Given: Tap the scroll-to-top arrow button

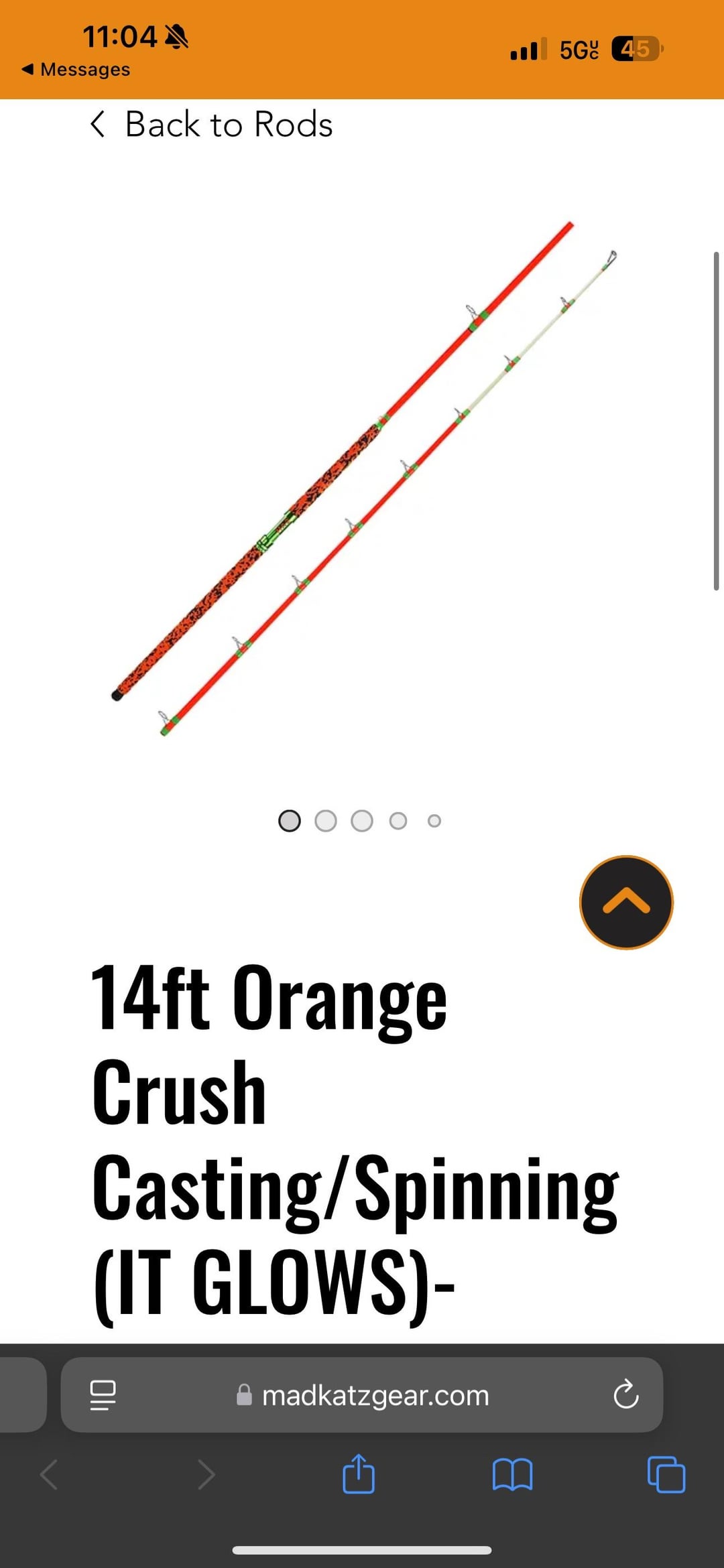Looking at the screenshot, I should tap(625, 902).
